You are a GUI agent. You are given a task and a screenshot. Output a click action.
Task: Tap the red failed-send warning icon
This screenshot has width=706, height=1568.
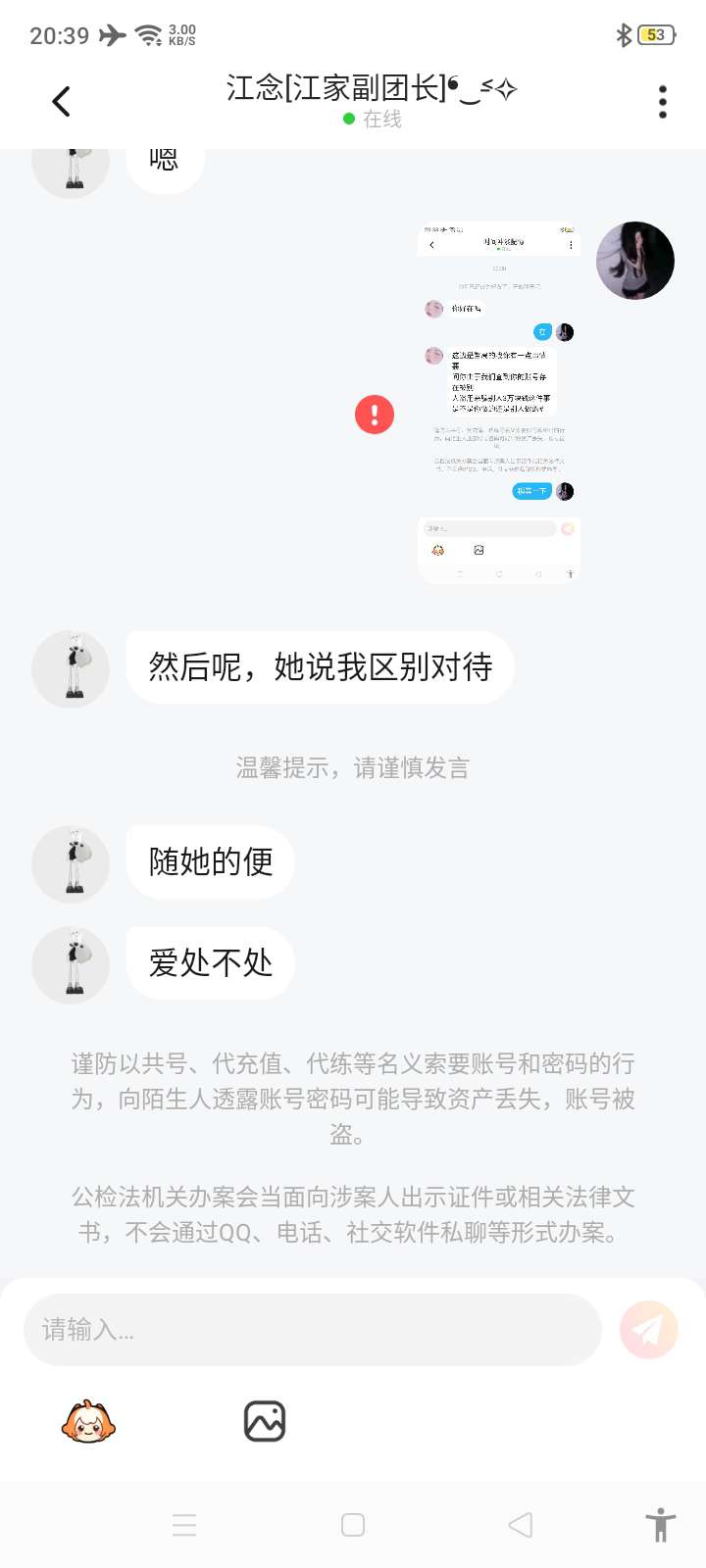coord(375,414)
